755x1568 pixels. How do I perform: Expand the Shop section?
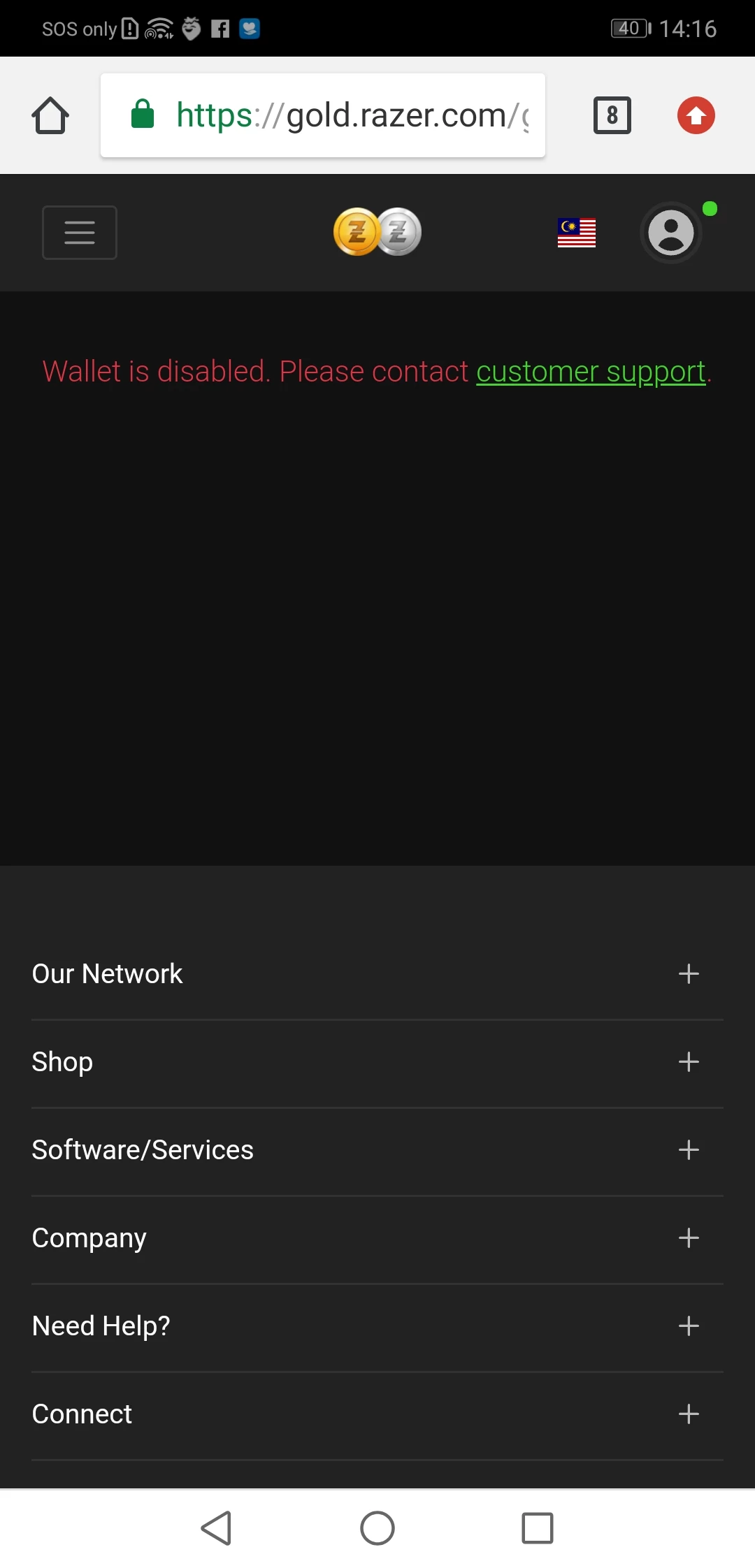click(689, 1062)
